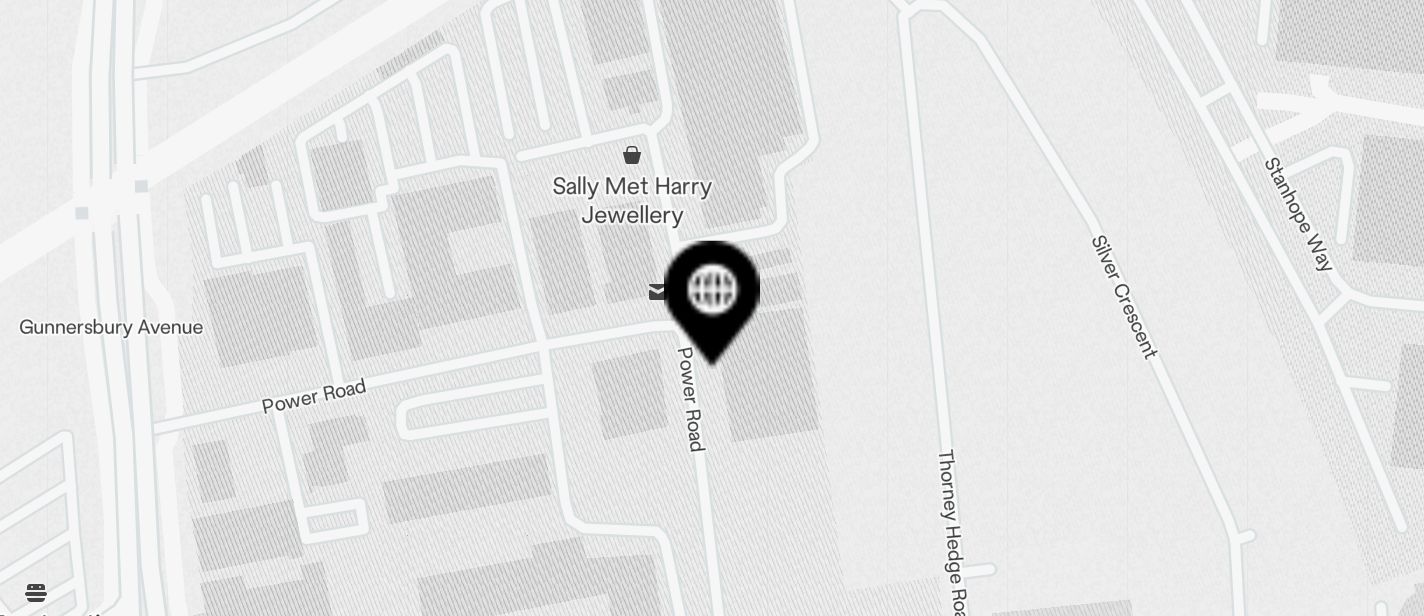Tap the black location pin with globe
The image size is (1424, 616).
click(x=712, y=292)
